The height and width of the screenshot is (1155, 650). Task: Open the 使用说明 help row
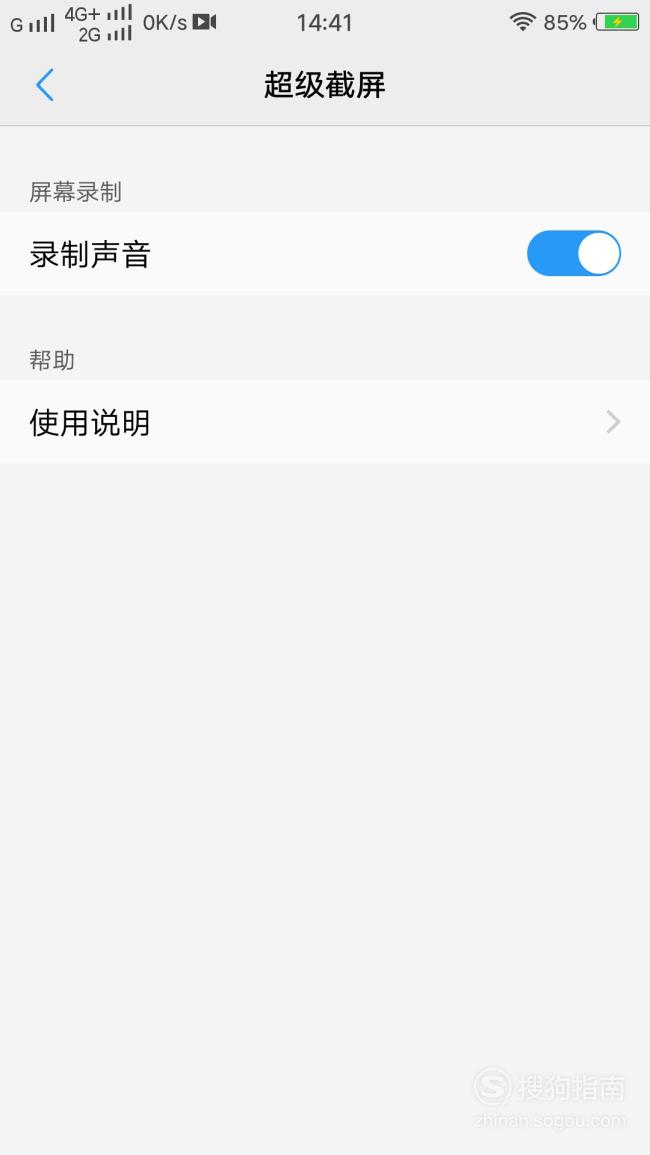pyautogui.click(x=325, y=422)
